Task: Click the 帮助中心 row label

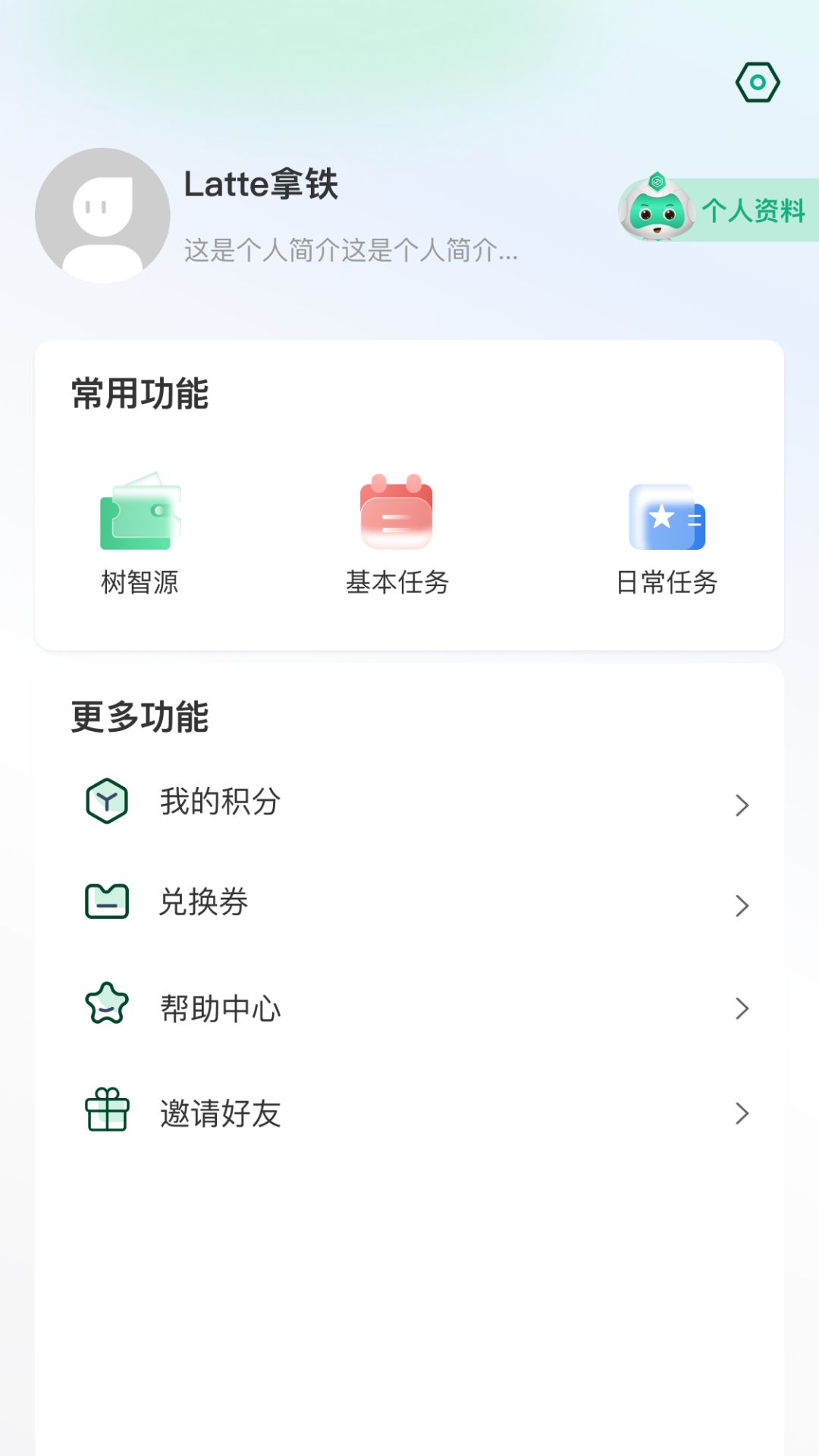Action: [x=220, y=1009]
